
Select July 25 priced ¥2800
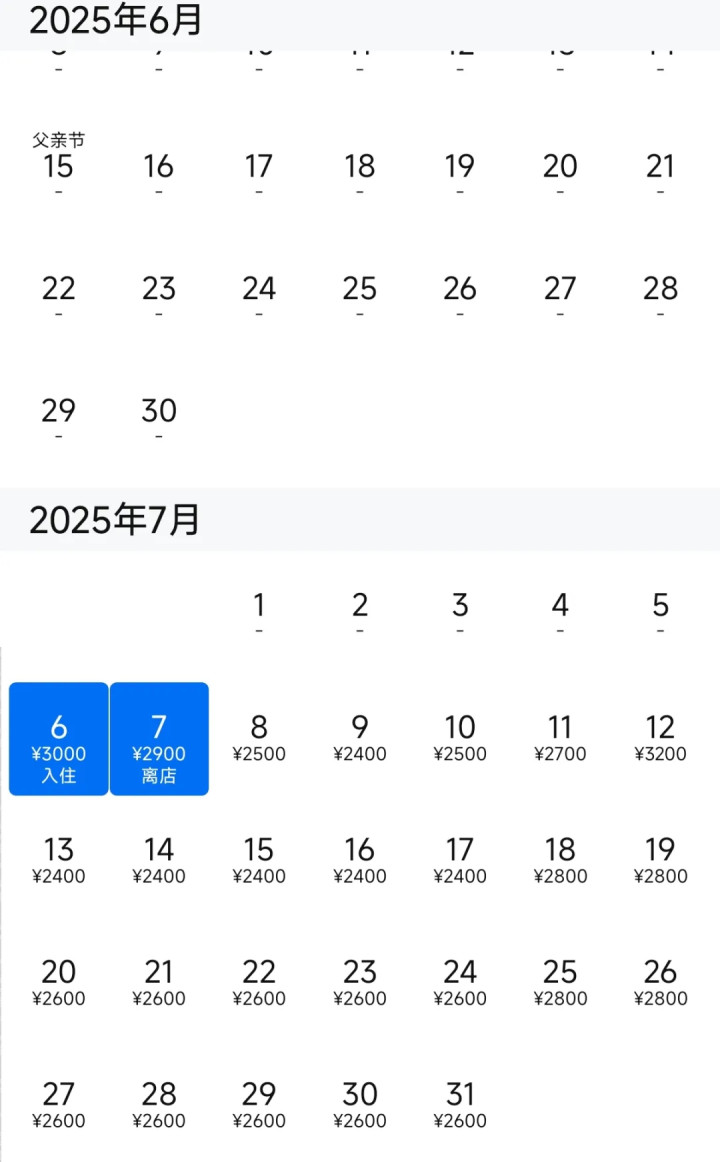560,983
